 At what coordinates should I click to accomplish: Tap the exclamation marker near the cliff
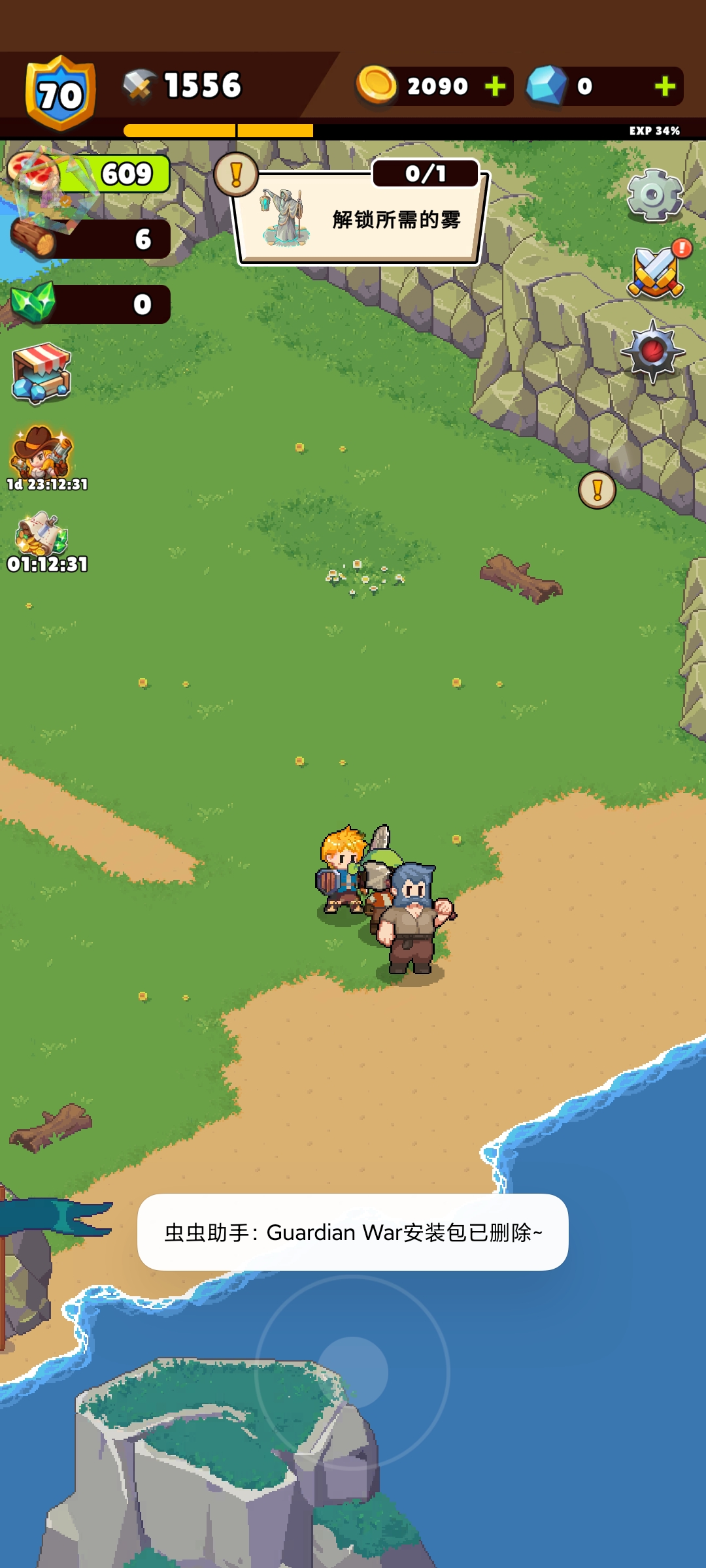point(597,490)
